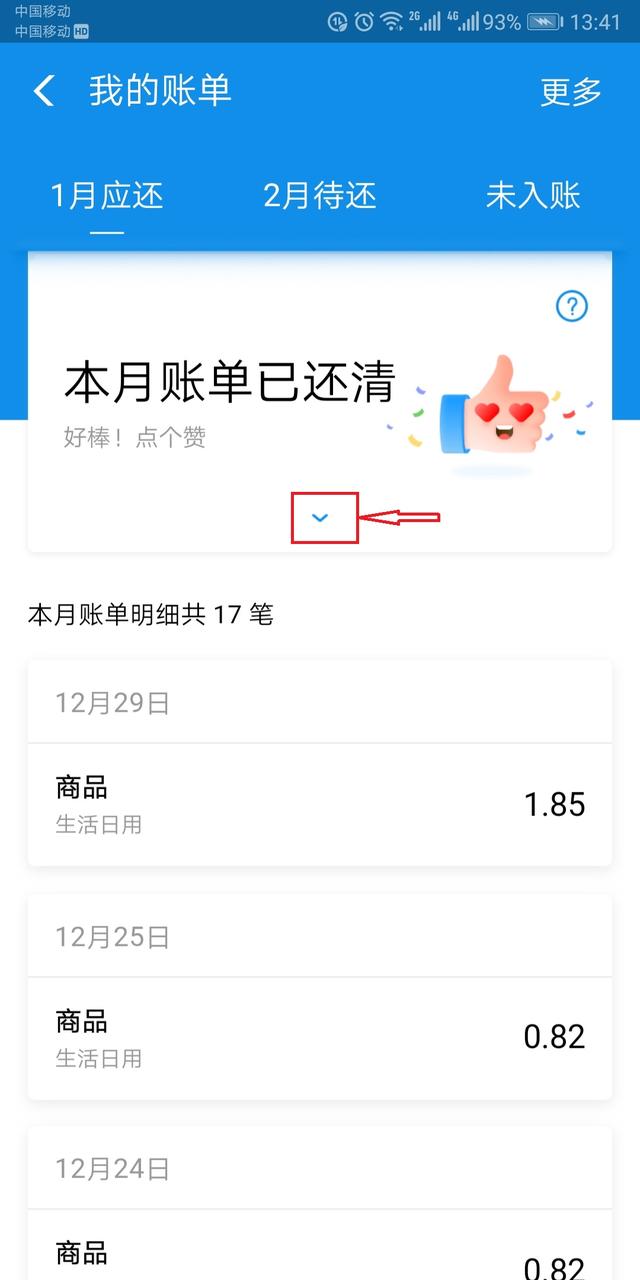This screenshot has width=640, height=1280.
Task: Switch to the 1月应还 tab
Action: coord(107,195)
